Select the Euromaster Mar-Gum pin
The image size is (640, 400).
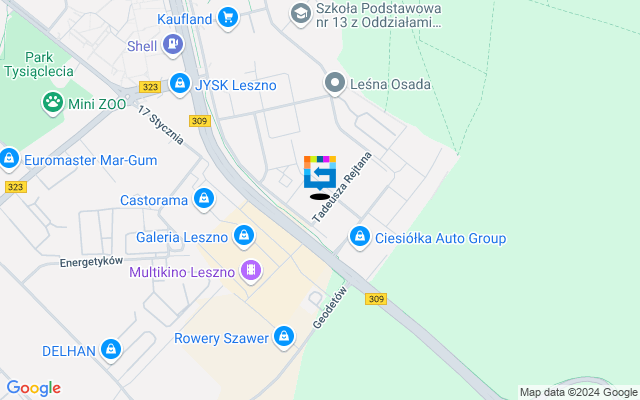(9, 158)
